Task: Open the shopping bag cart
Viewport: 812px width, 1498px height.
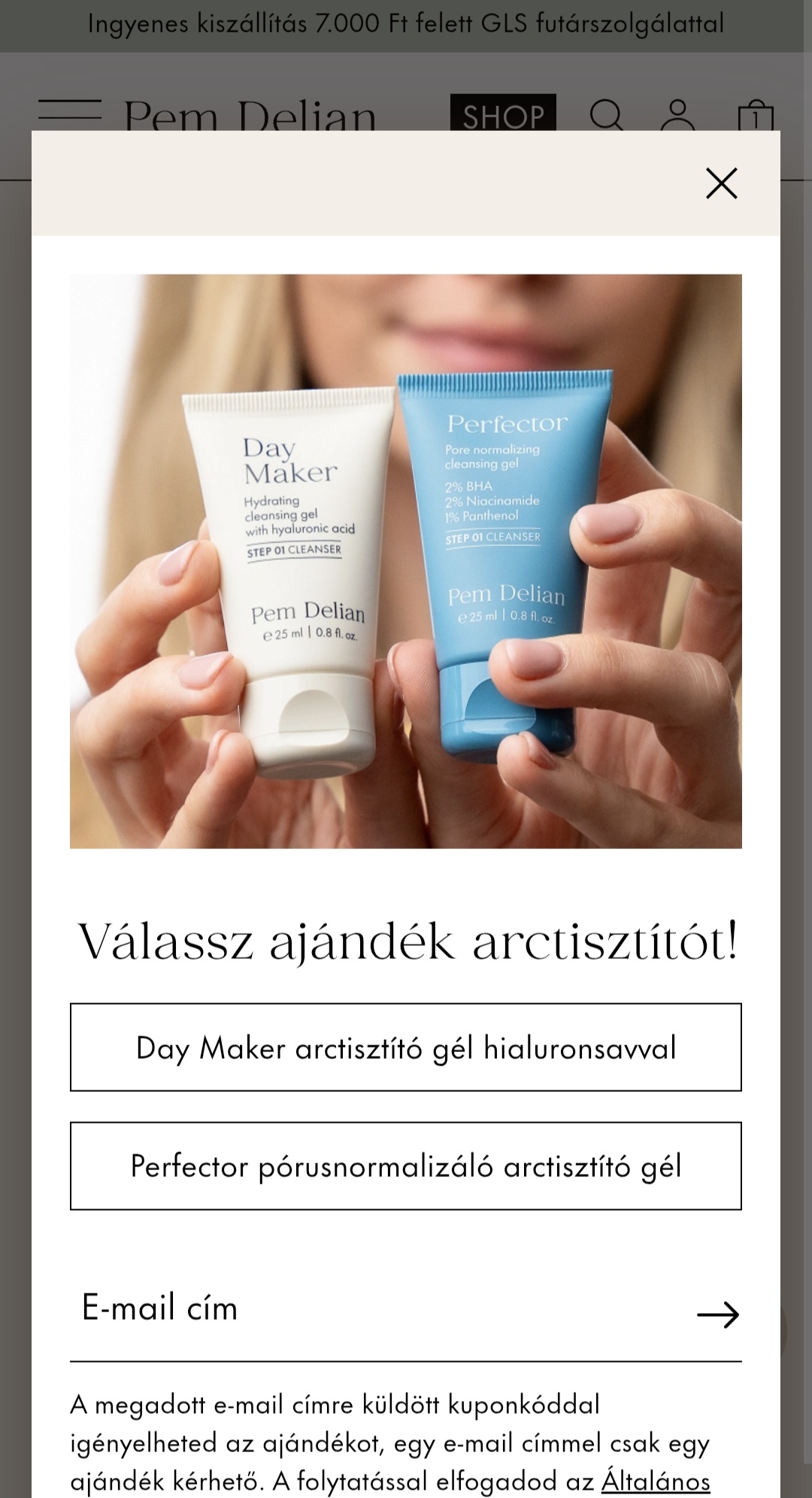Action: 756,115
